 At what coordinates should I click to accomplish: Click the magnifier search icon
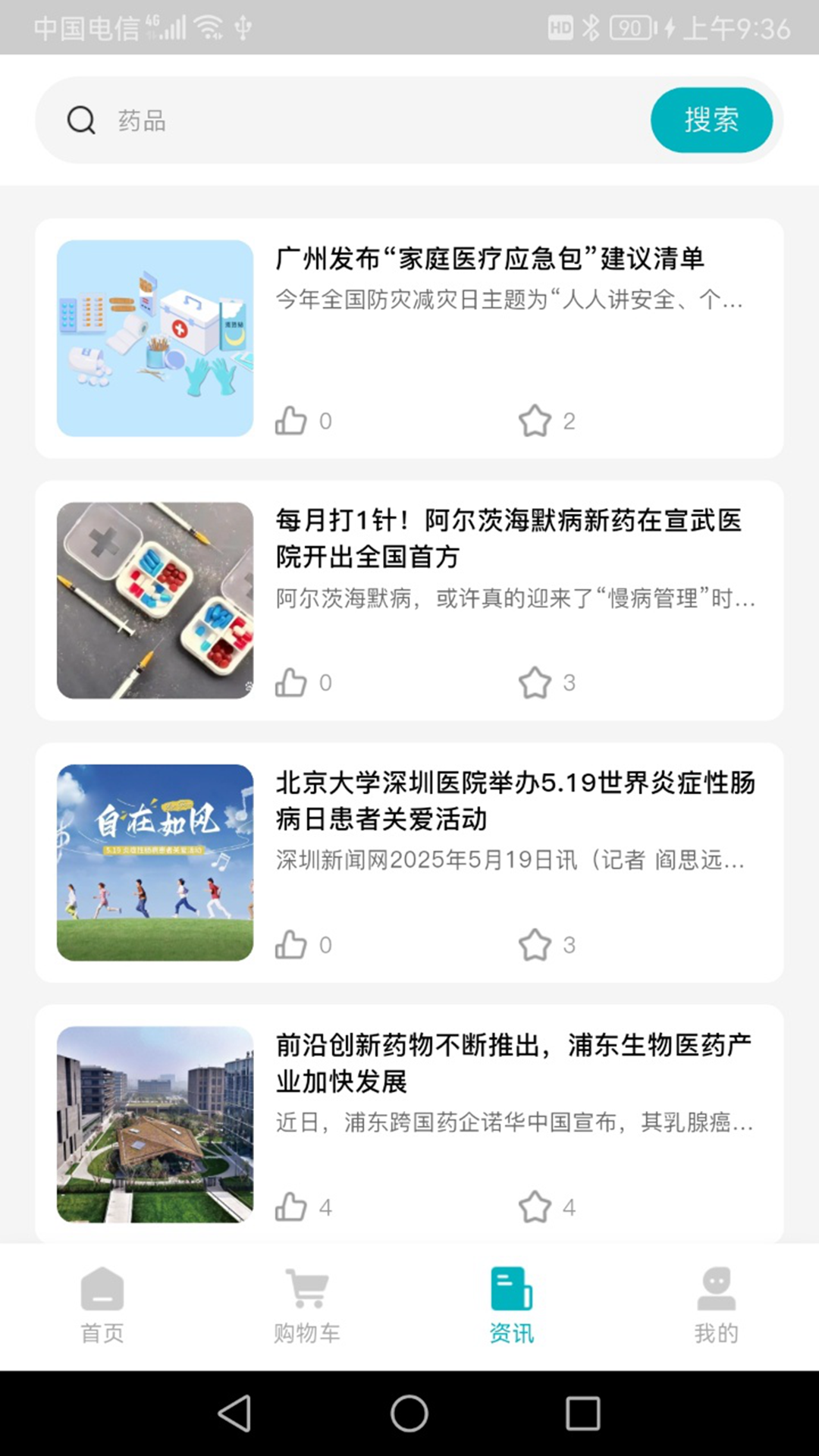tap(80, 119)
